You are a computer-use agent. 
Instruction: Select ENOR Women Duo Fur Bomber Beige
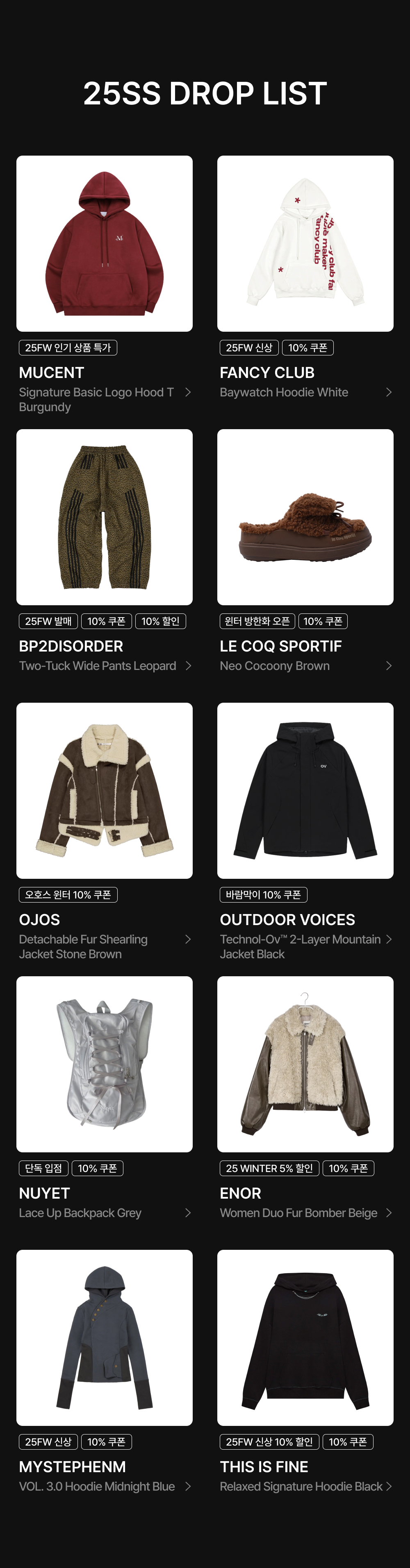pos(305,1063)
